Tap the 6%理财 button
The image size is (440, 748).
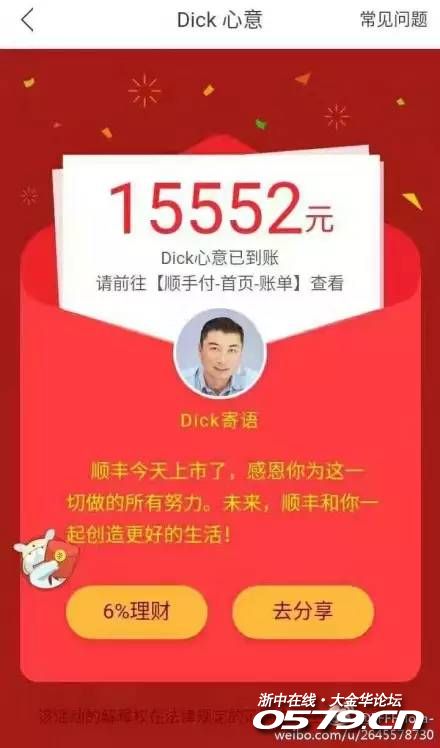[x=136, y=612]
